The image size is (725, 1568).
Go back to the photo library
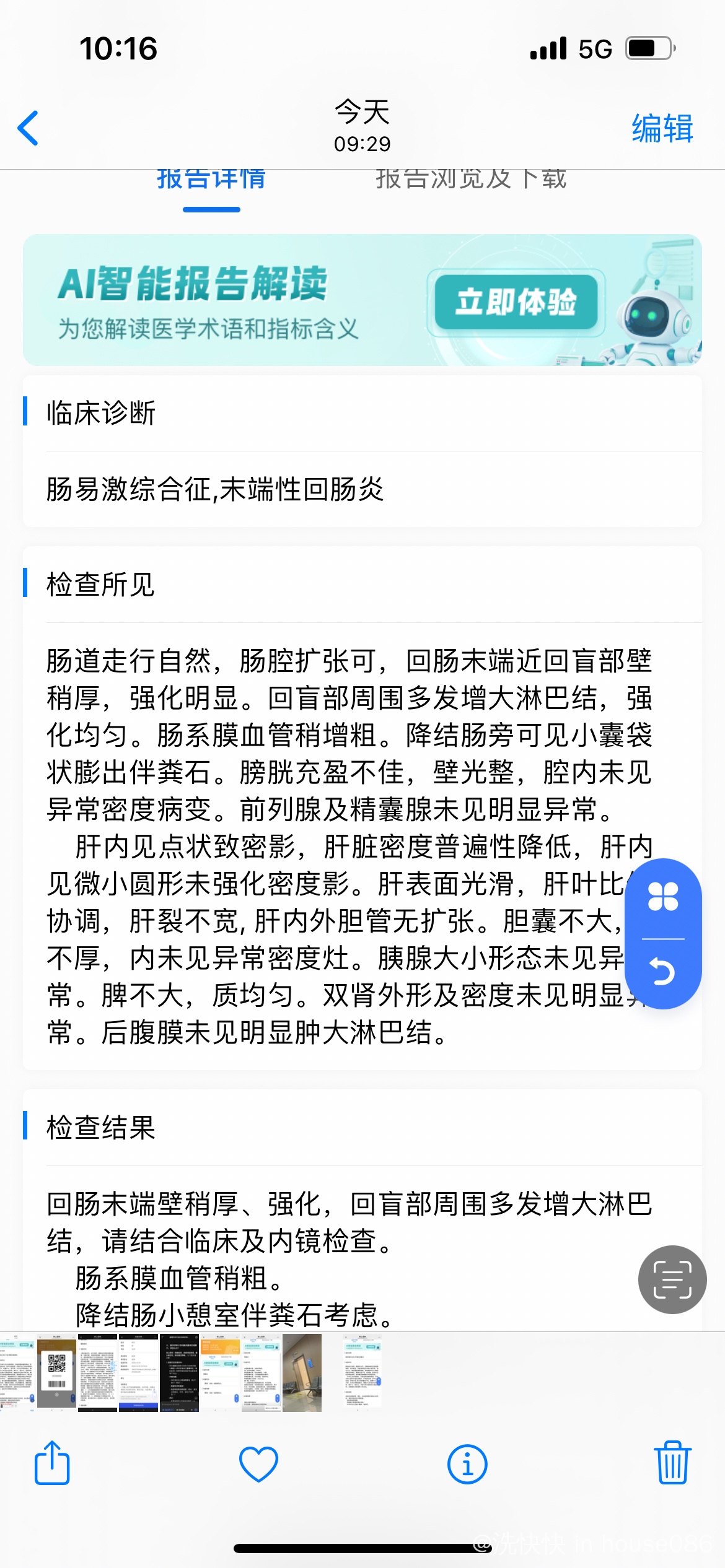[x=29, y=128]
